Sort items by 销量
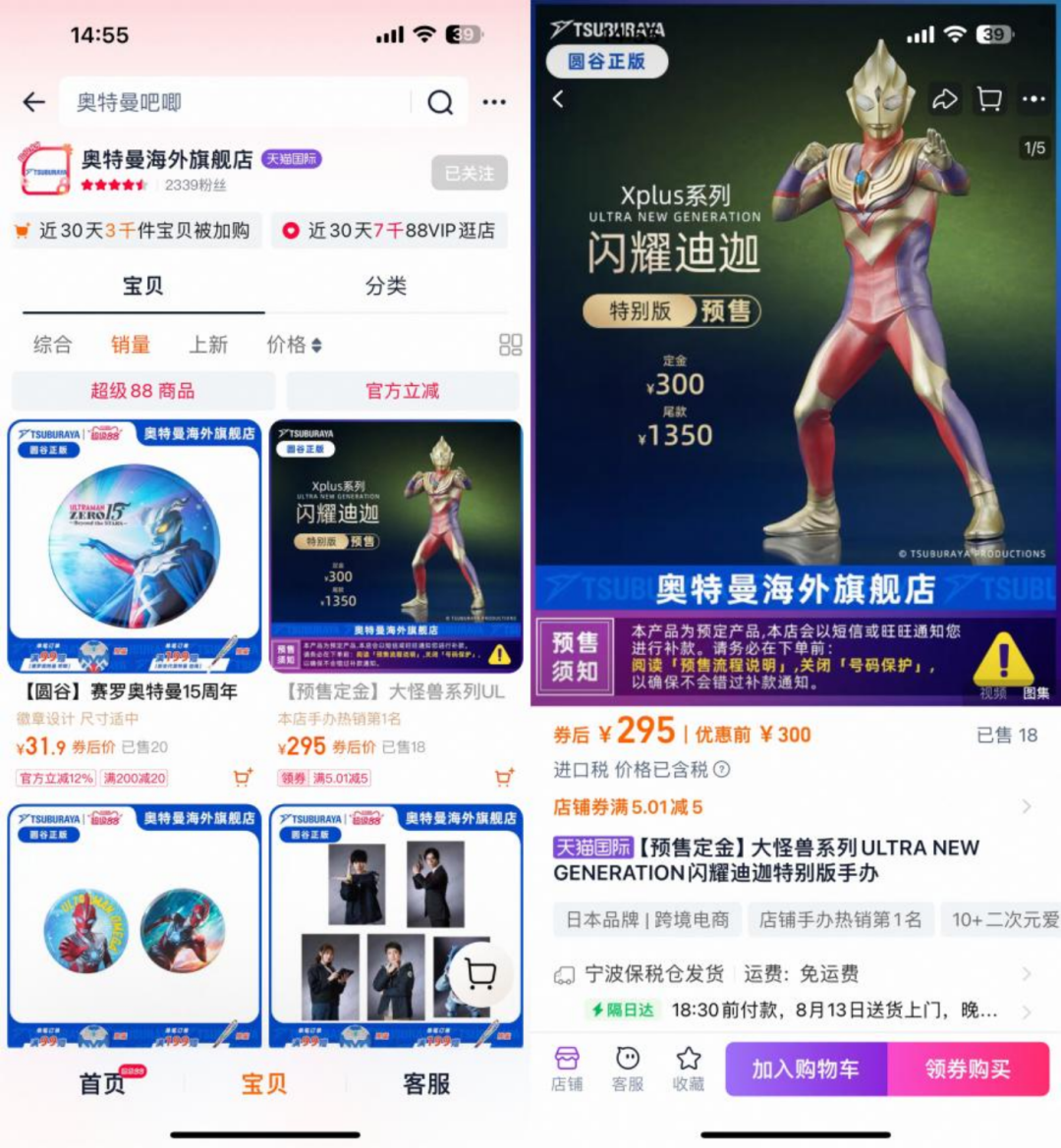 pos(131,344)
